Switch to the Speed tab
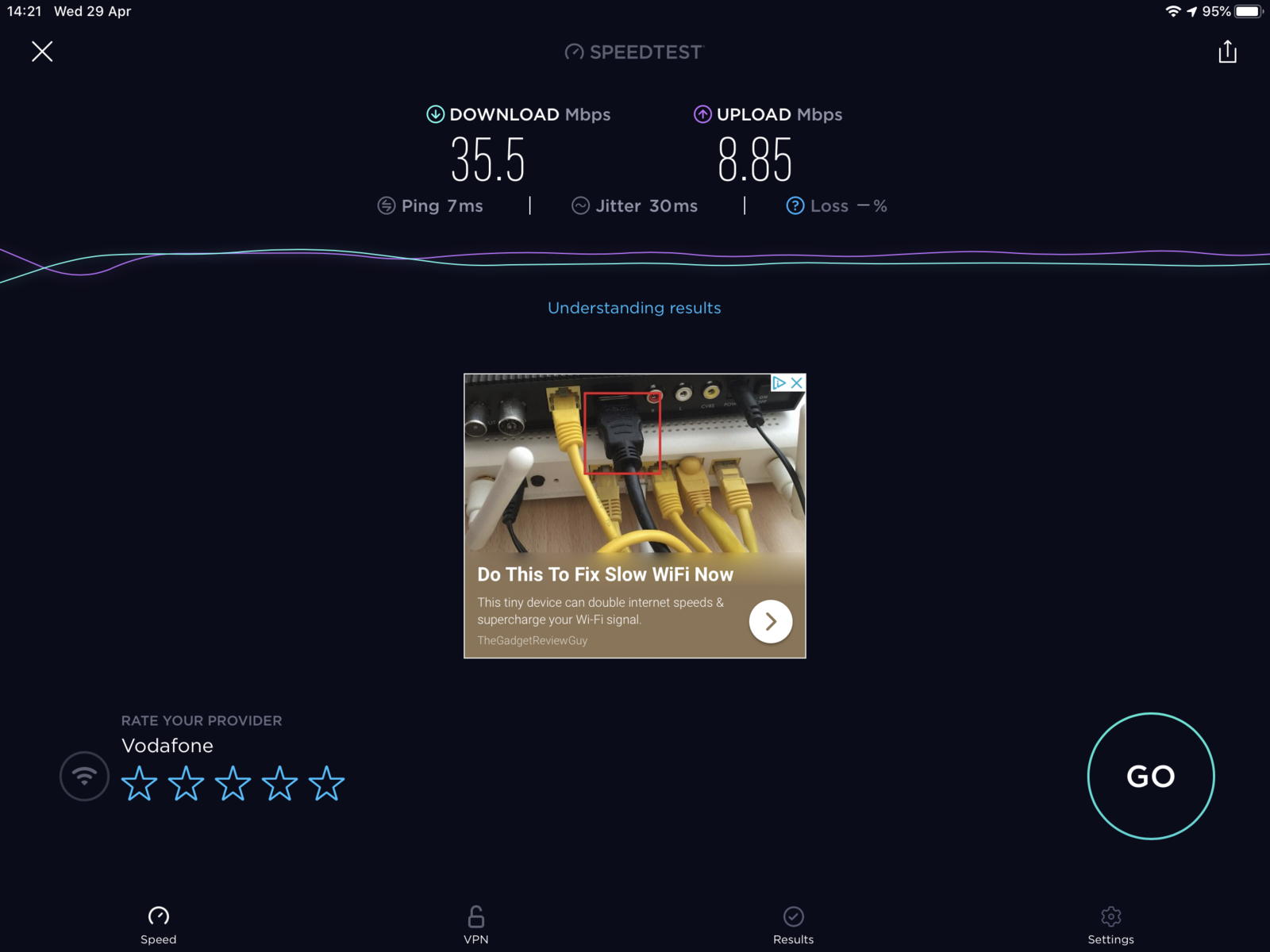Screen dimensions: 1270x952 click(159, 925)
